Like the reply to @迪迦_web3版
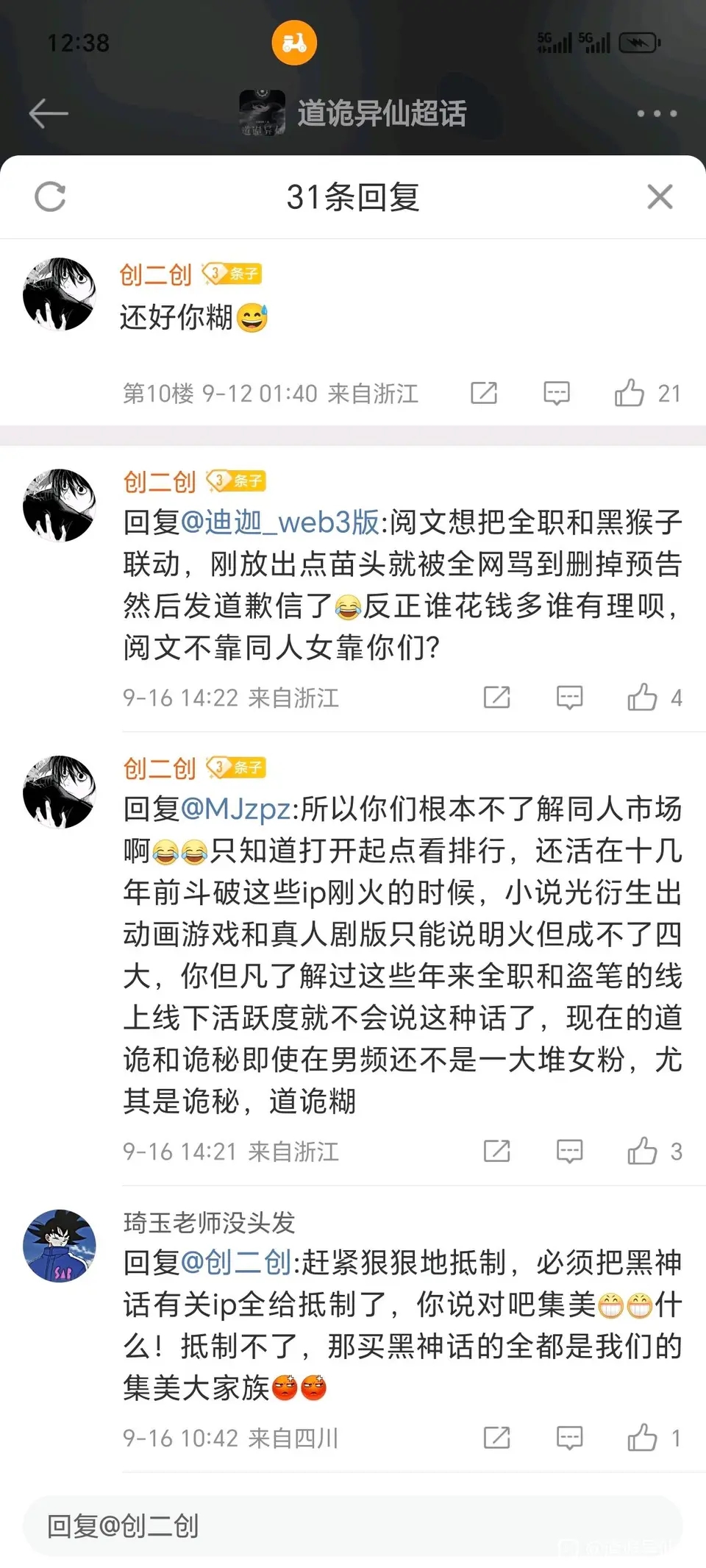This screenshot has height=1568, width=706. pos(642,697)
